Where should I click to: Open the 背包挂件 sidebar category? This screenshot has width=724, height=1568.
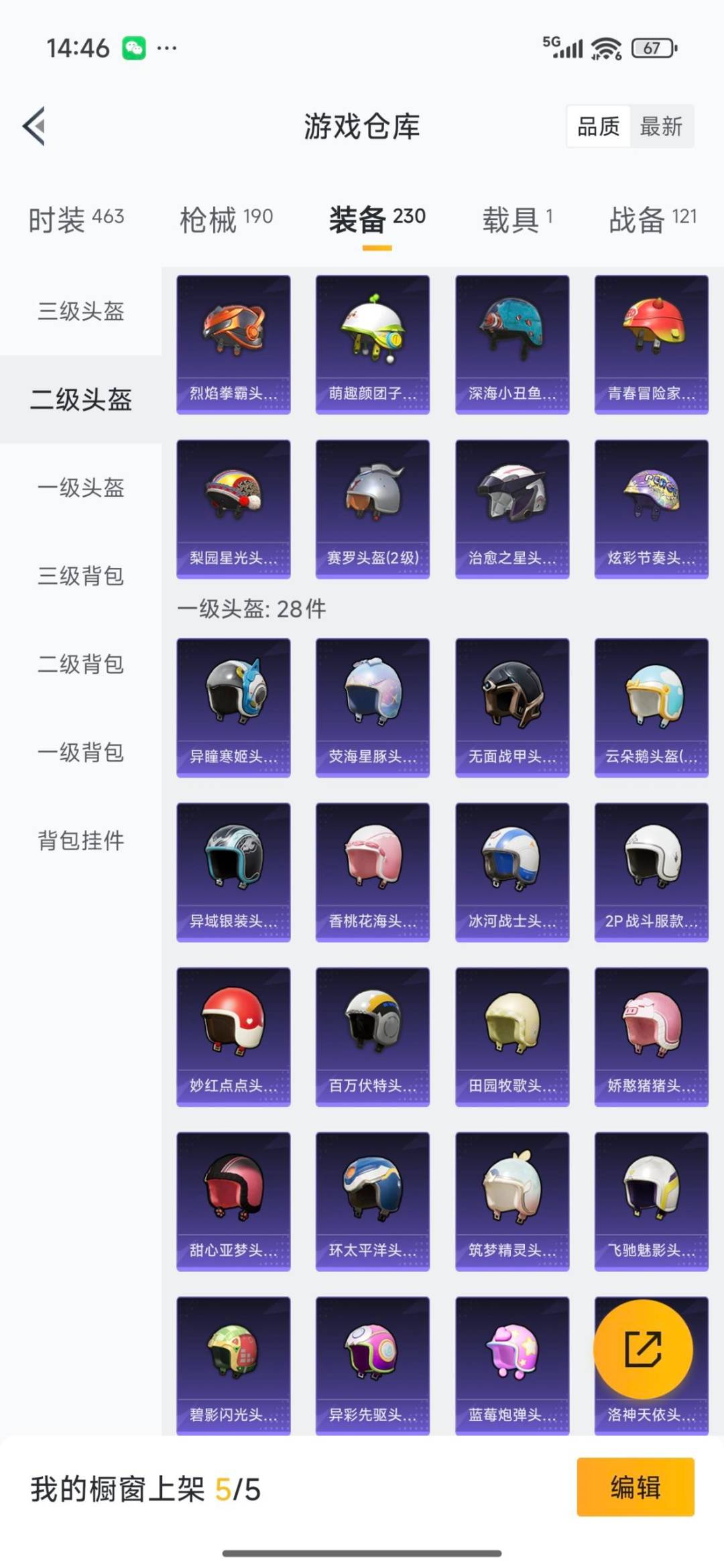[x=80, y=841]
